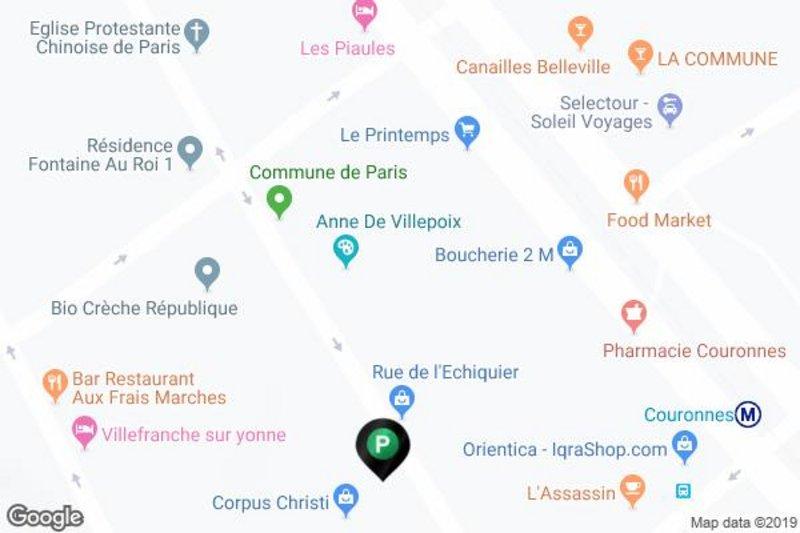800x533 pixels.
Task: Tap the Le Printemps shopping marker
Action: coord(466,129)
